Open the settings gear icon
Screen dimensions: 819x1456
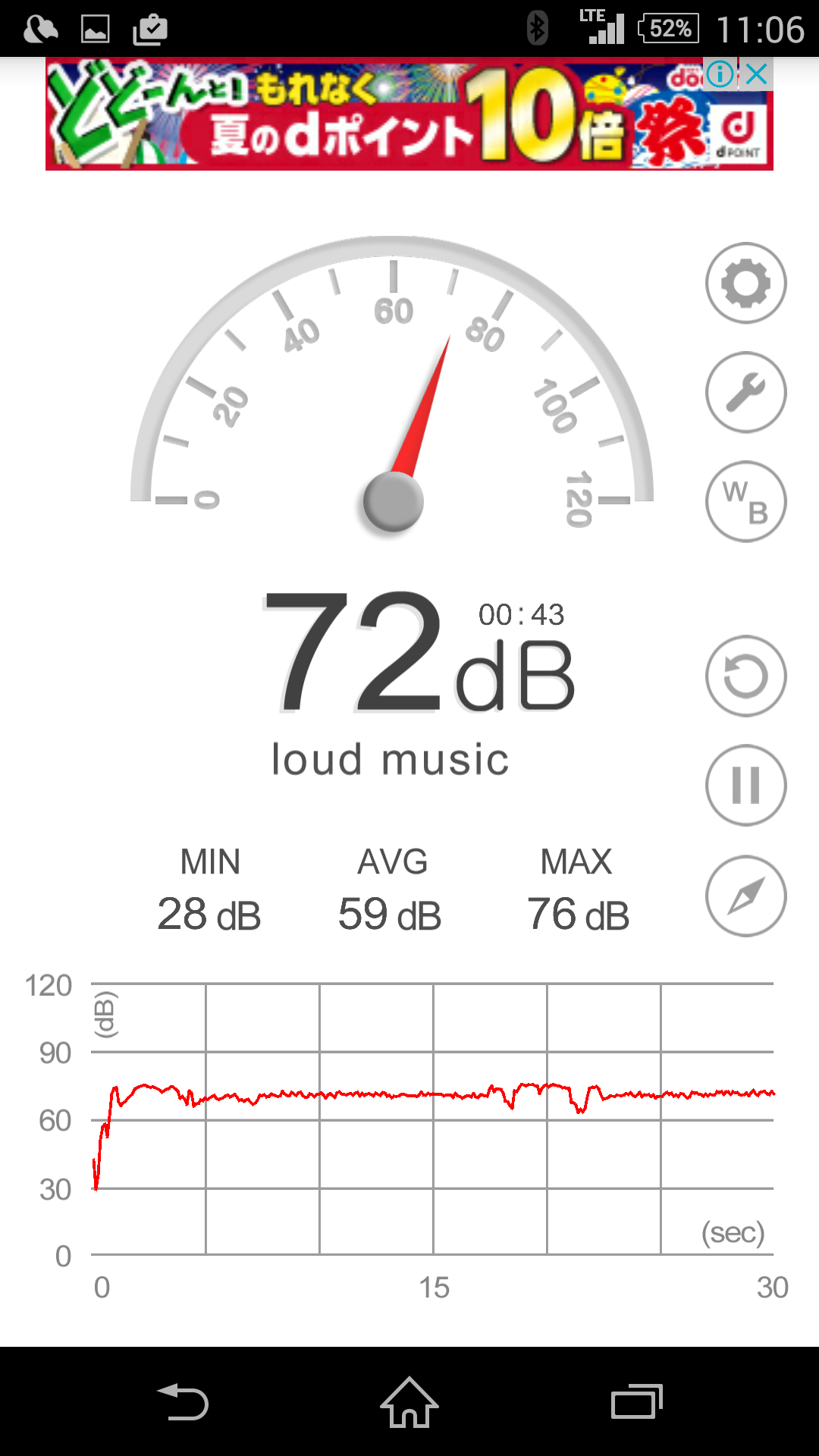pyautogui.click(x=745, y=283)
